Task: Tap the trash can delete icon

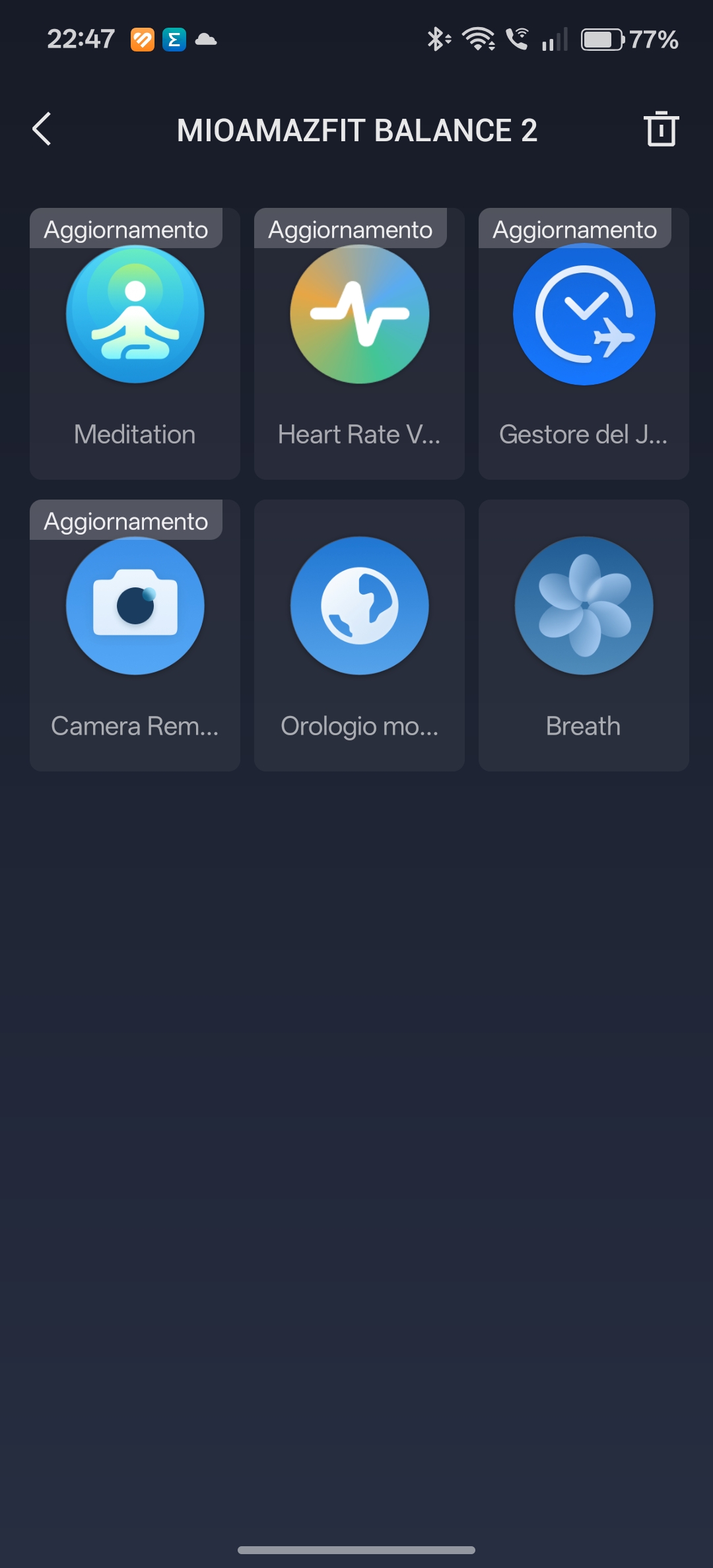Action: pyautogui.click(x=661, y=129)
